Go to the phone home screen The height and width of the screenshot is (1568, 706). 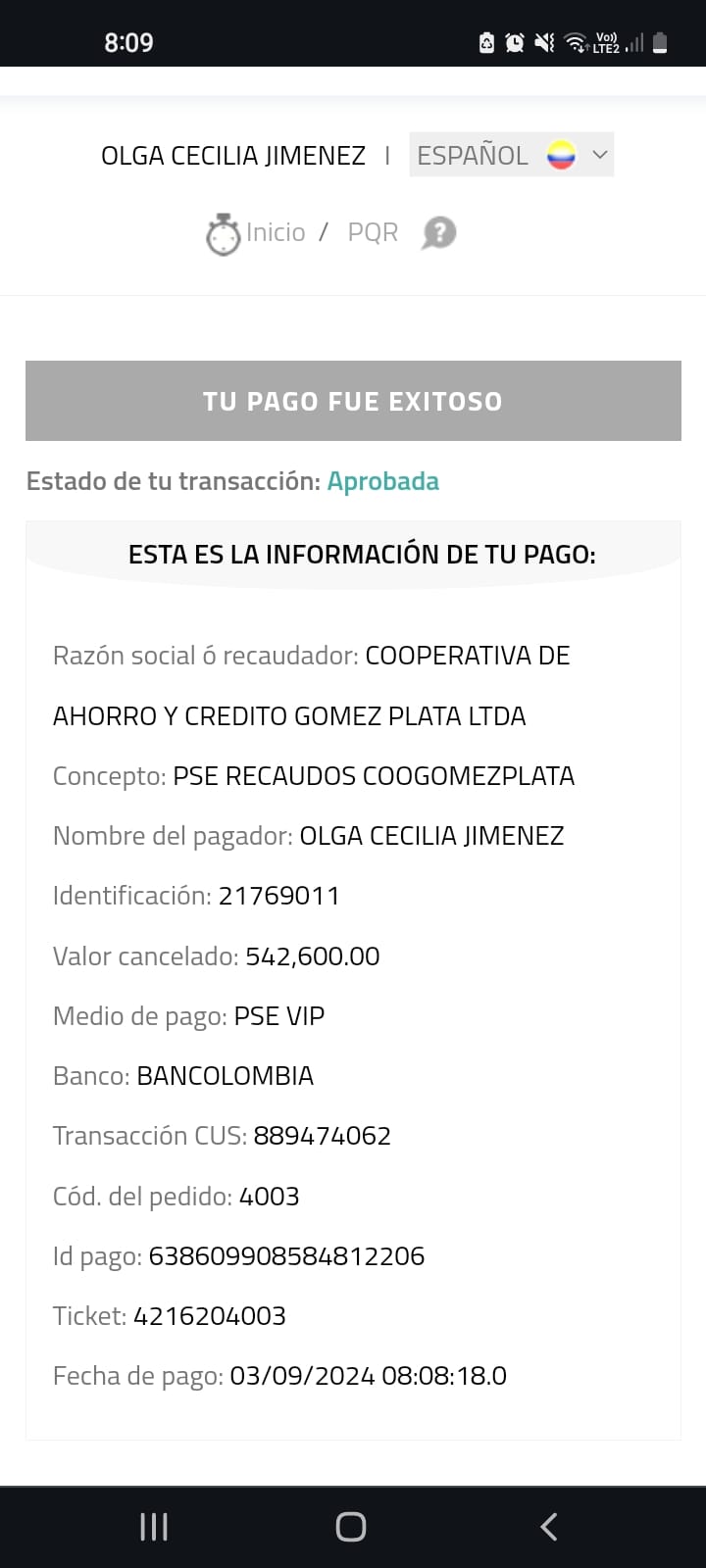[351, 1526]
